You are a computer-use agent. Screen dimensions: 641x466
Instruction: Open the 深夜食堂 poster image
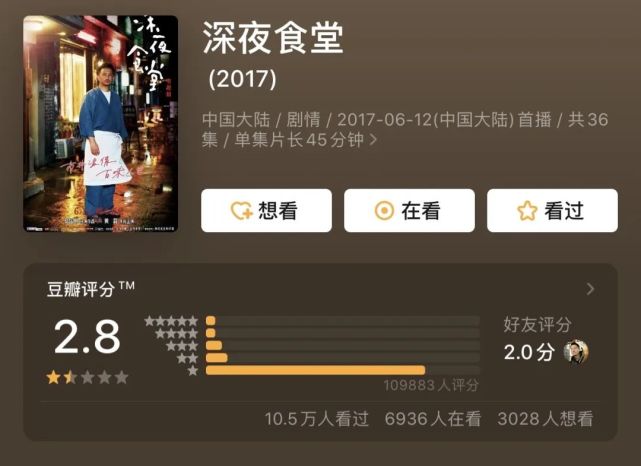pyautogui.click(x=100, y=124)
